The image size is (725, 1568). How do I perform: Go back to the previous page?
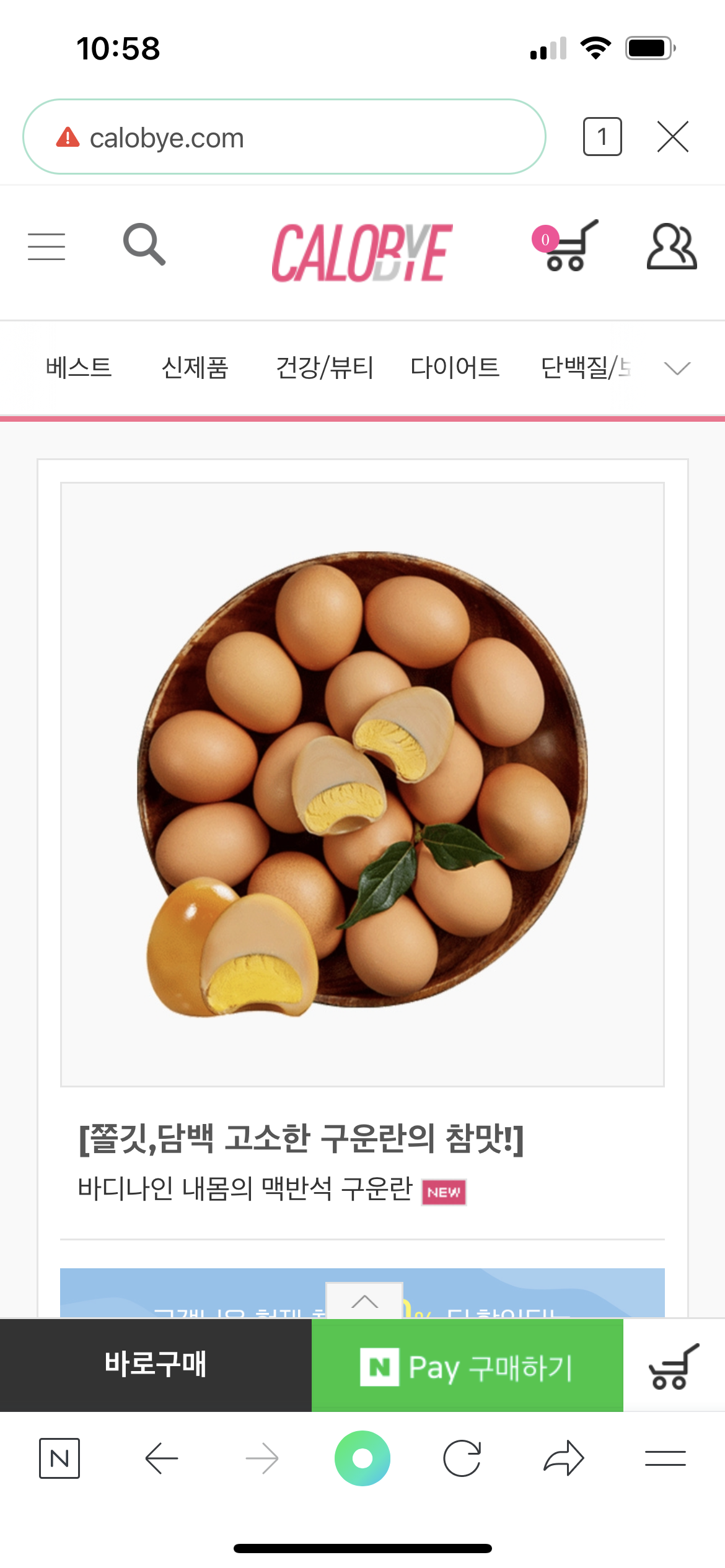tap(162, 1458)
